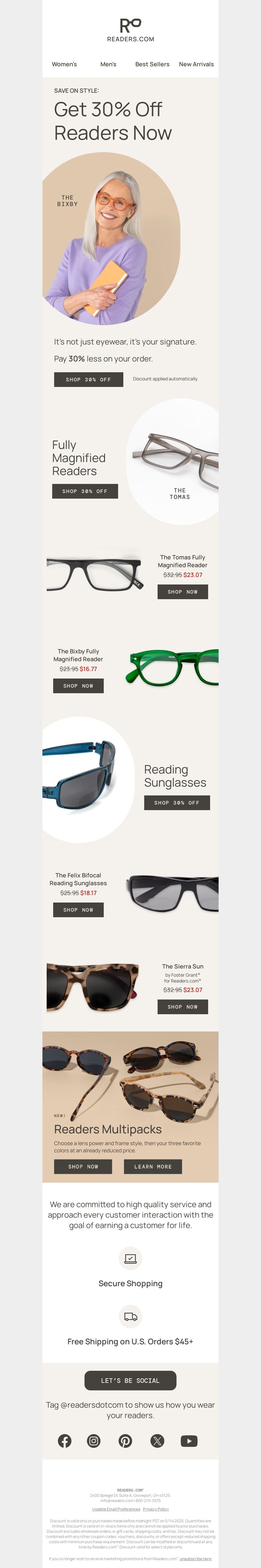This screenshot has width=261, height=1568.
Task: Tap Shop 30% Off under Fully Magnified Readers
Action: click(x=85, y=491)
